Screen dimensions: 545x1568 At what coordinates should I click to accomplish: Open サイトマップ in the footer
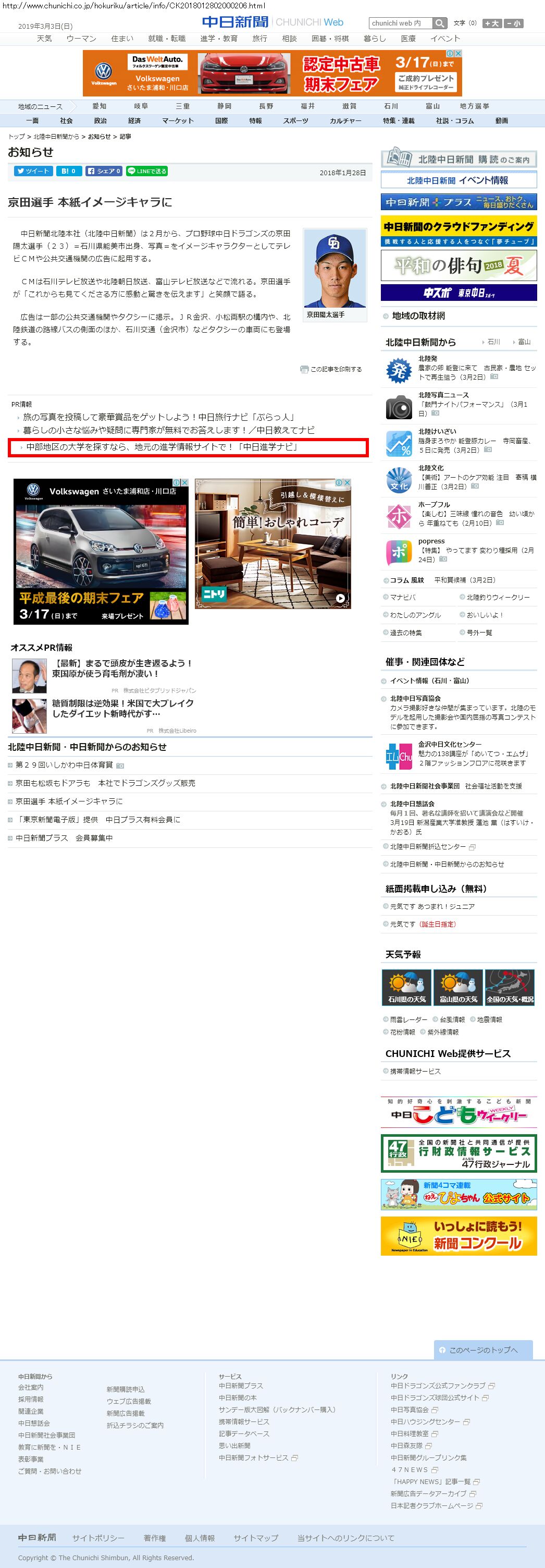[255, 1538]
